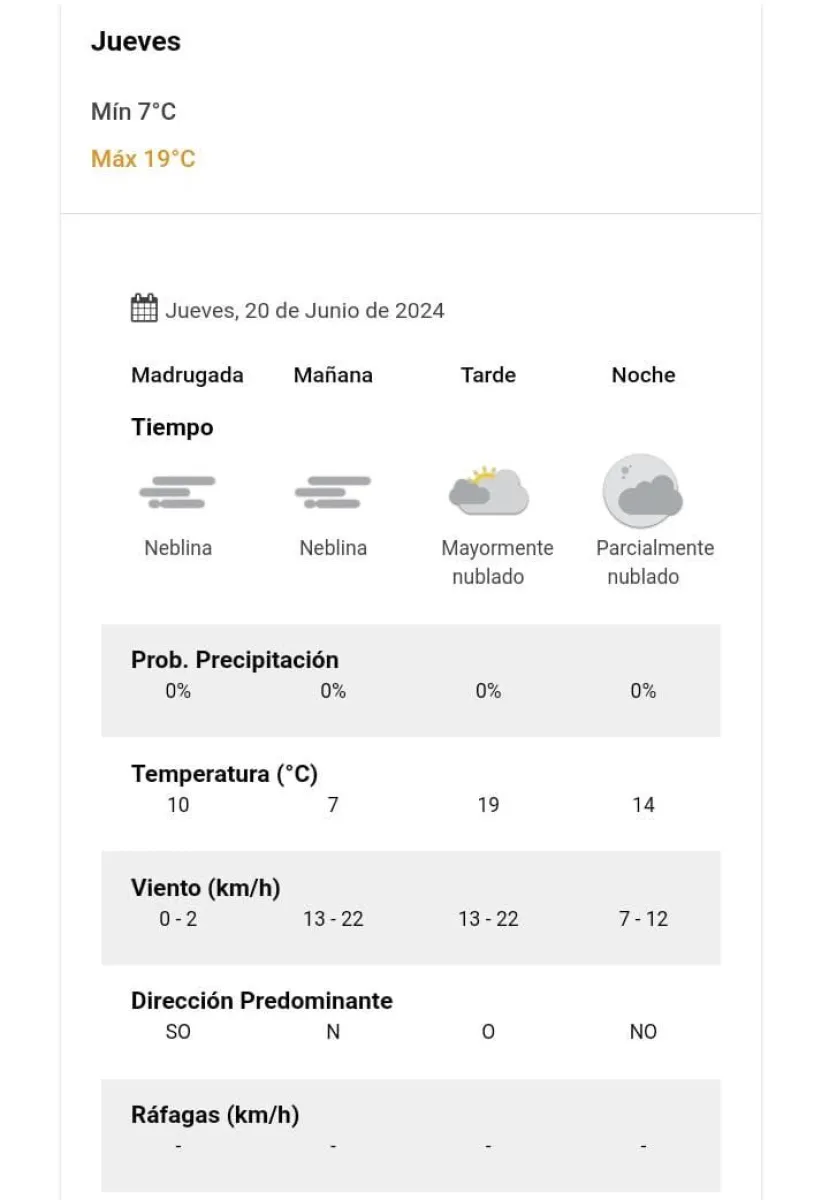Click the Jueves day heading
The width and height of the screenshot is (829, 1200).
[136, 42]
